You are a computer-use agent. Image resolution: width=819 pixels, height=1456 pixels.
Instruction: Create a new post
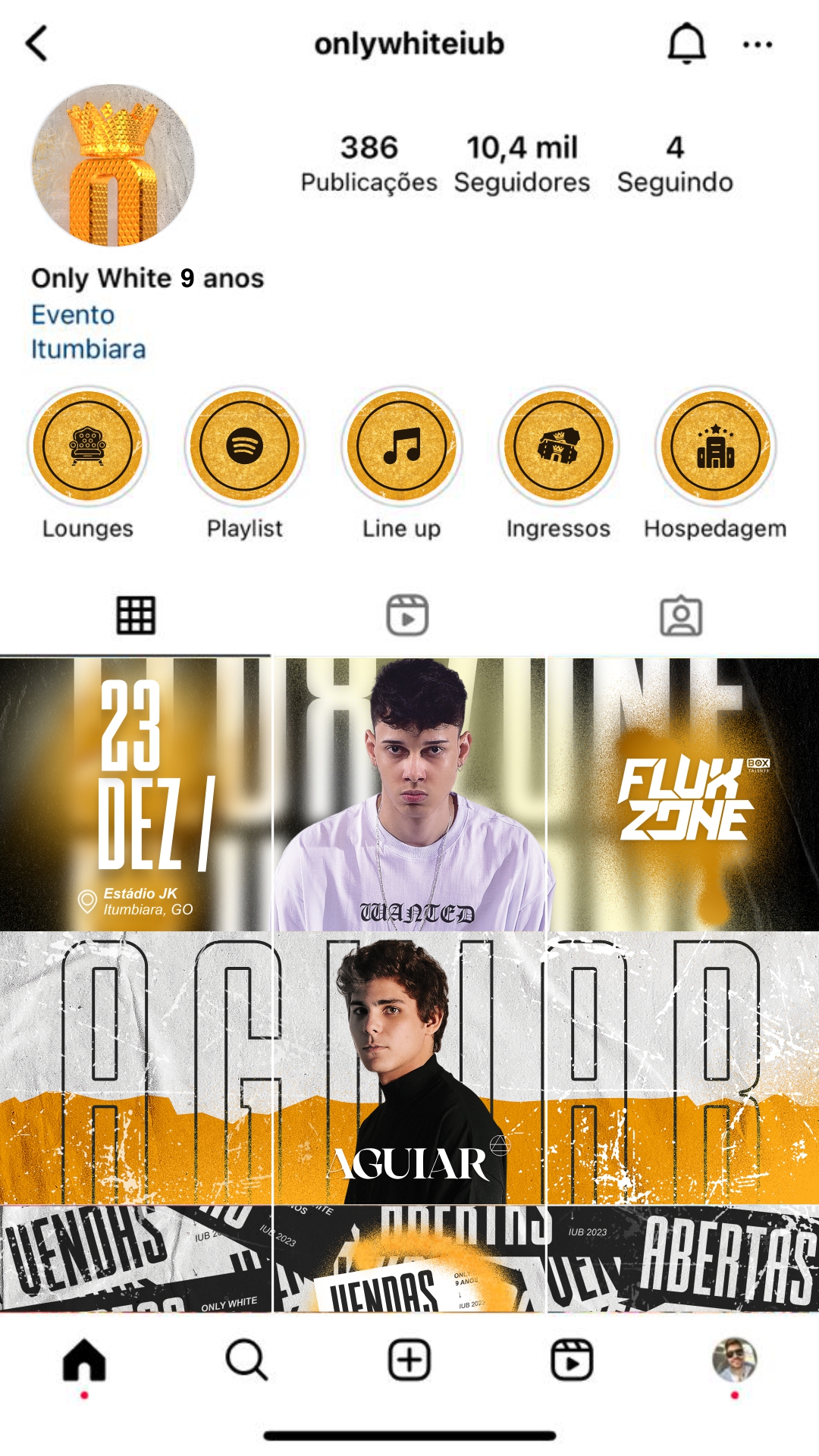409,1360
